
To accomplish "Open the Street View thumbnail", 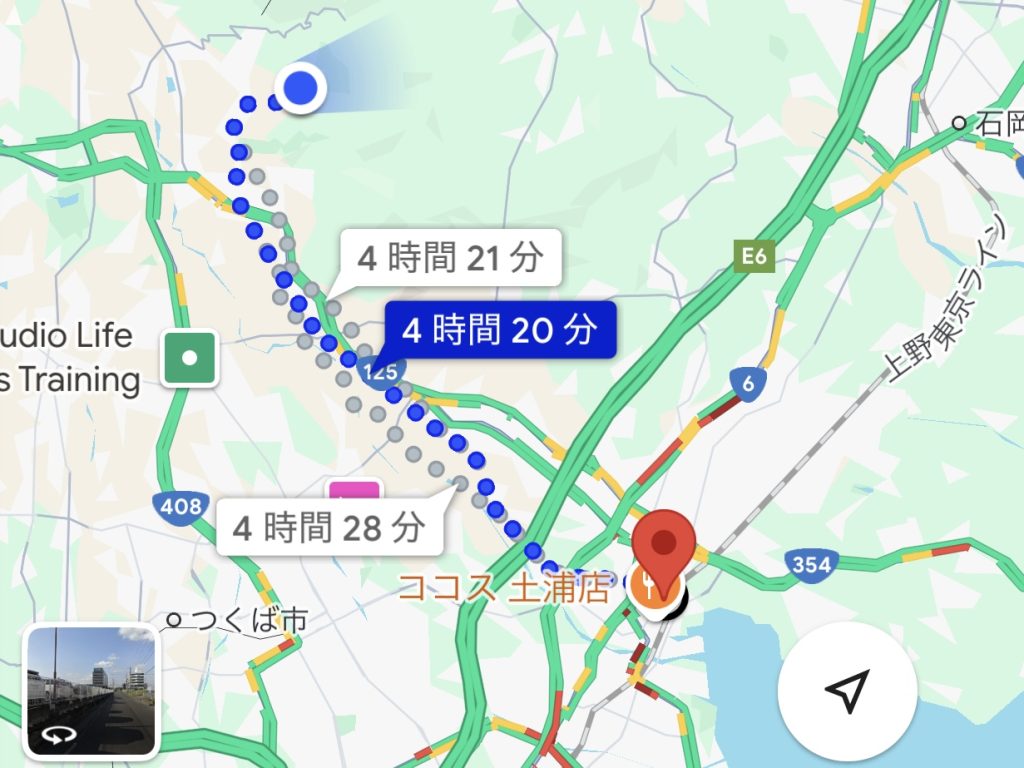I will [91, 690].
